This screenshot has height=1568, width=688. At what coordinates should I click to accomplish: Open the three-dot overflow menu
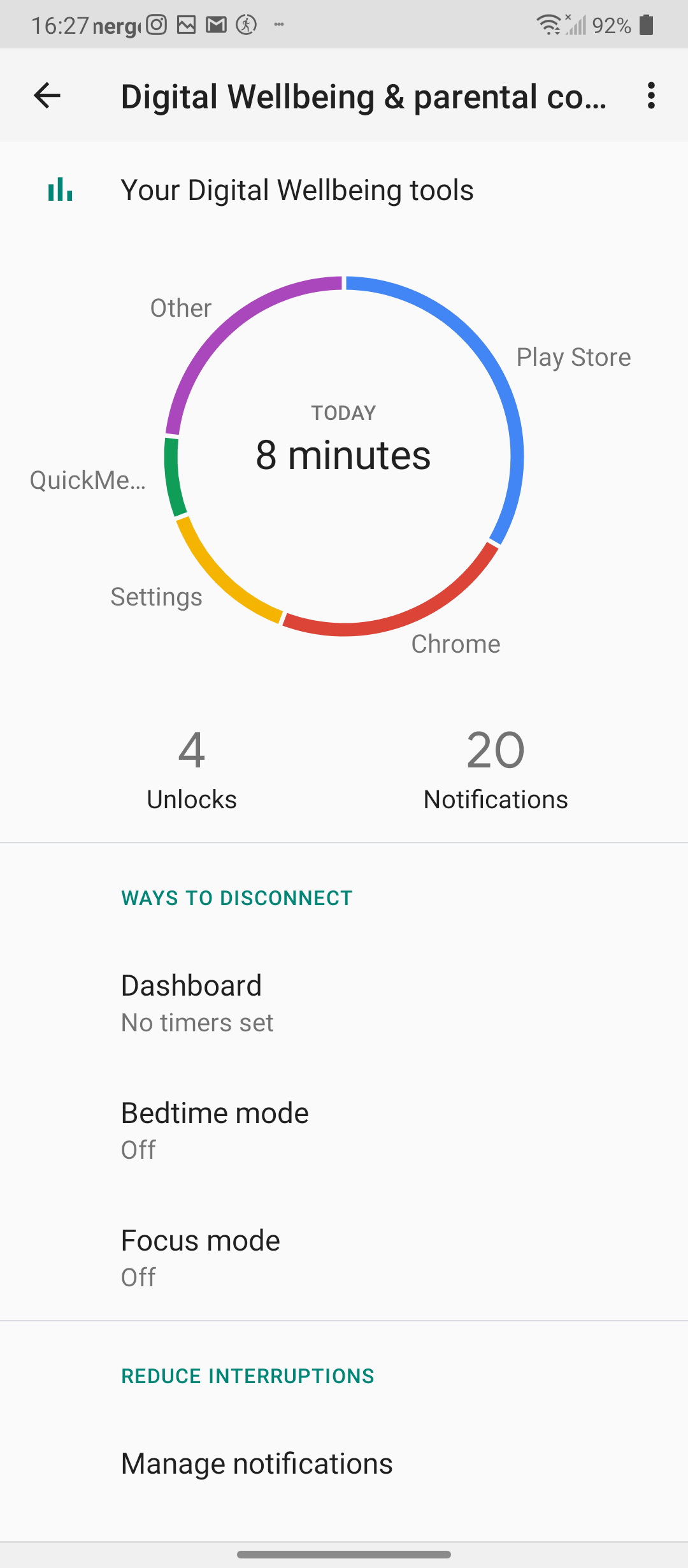click(x=650, y=96)
